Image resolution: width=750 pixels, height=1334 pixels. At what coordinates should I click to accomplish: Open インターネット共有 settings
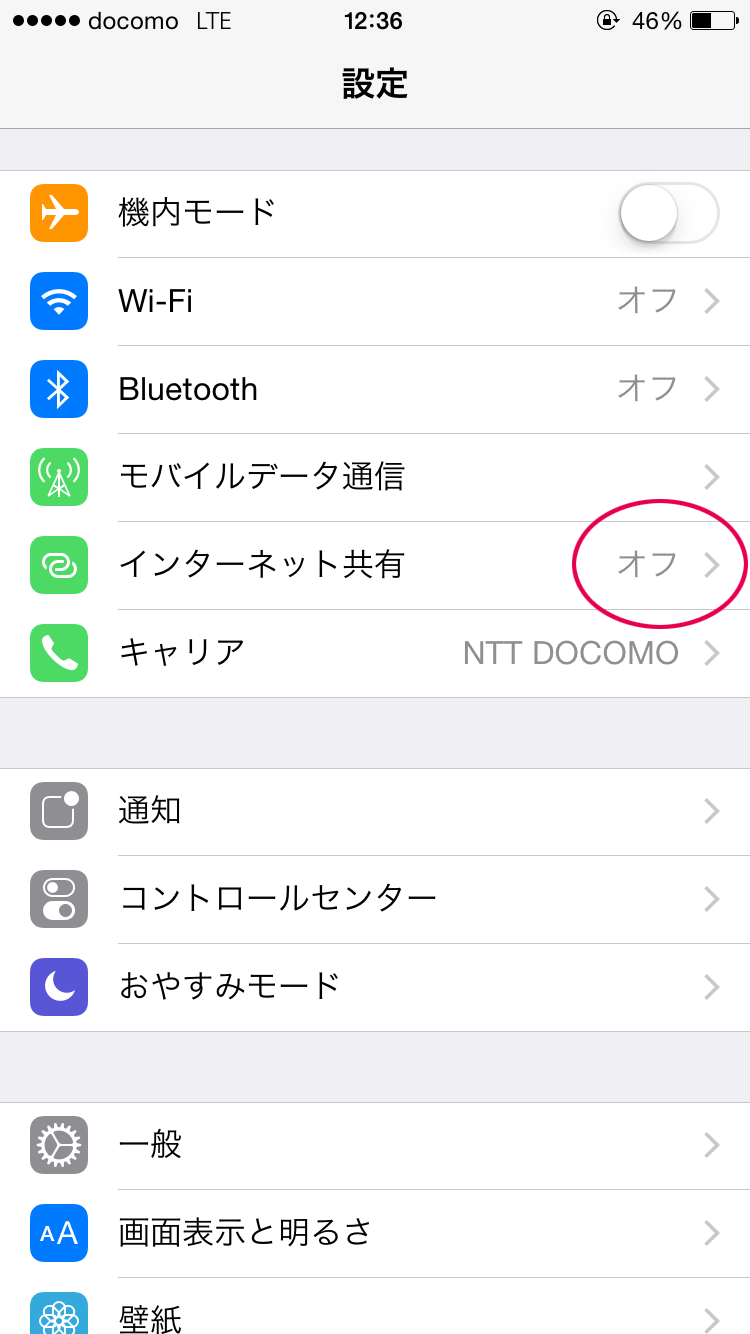point(375,565)
